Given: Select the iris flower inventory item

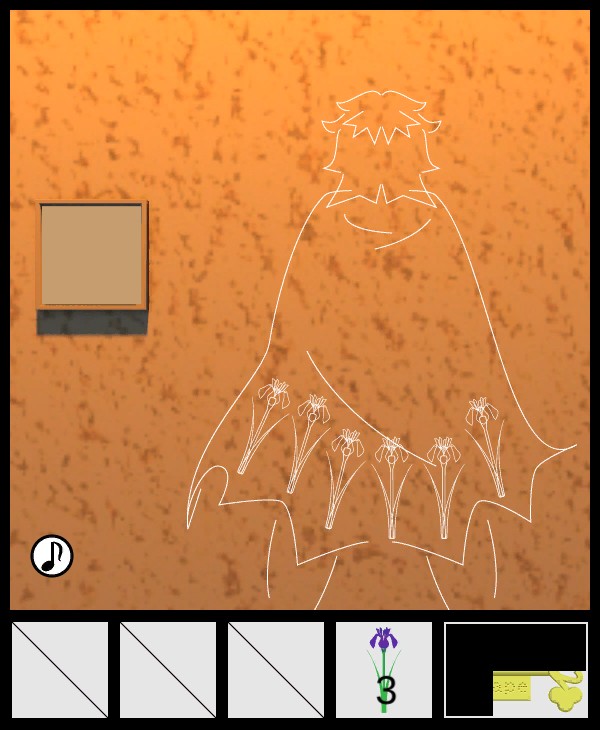Looking at the screenshot, I should tap(384, 670).
